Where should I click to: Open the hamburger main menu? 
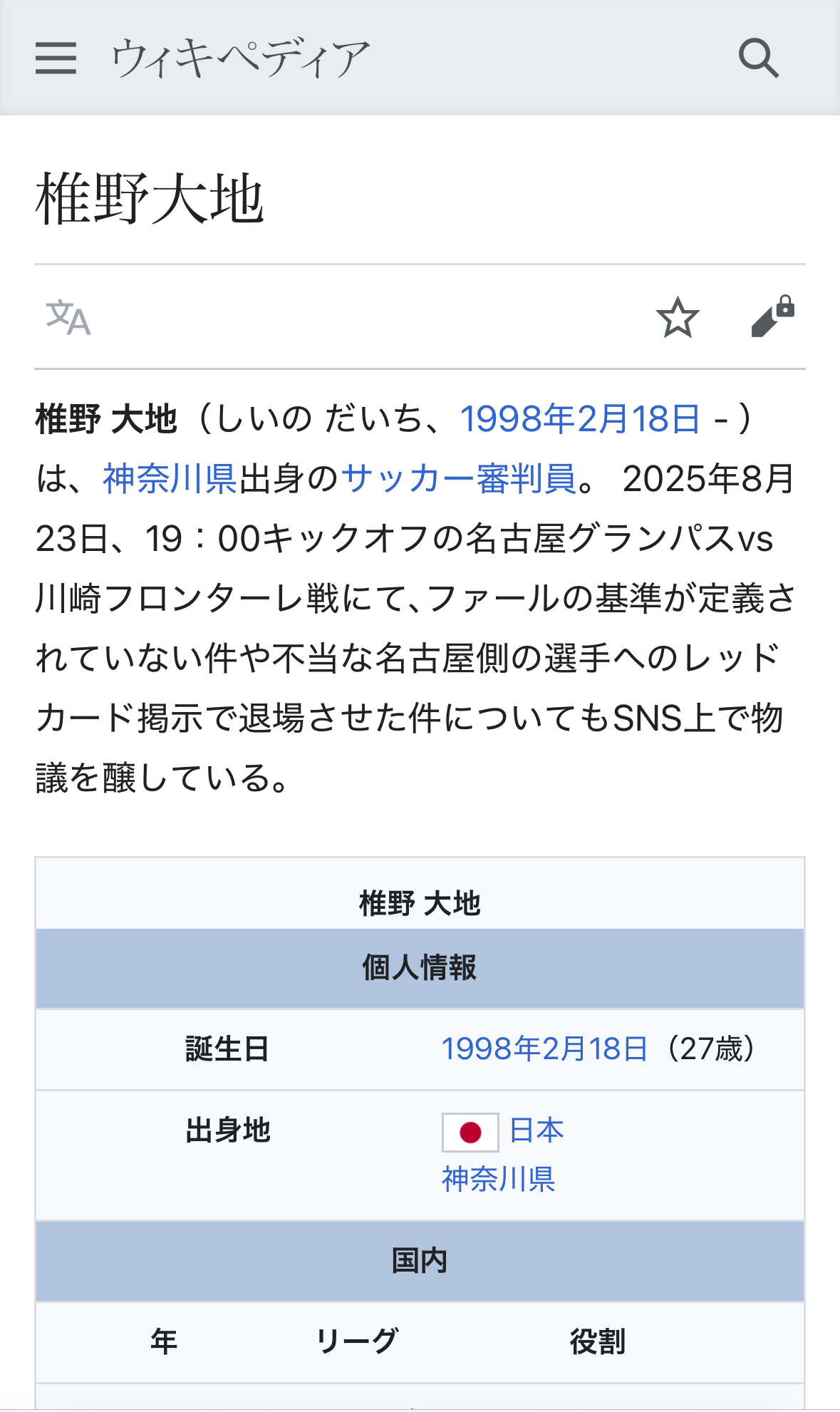56,58
